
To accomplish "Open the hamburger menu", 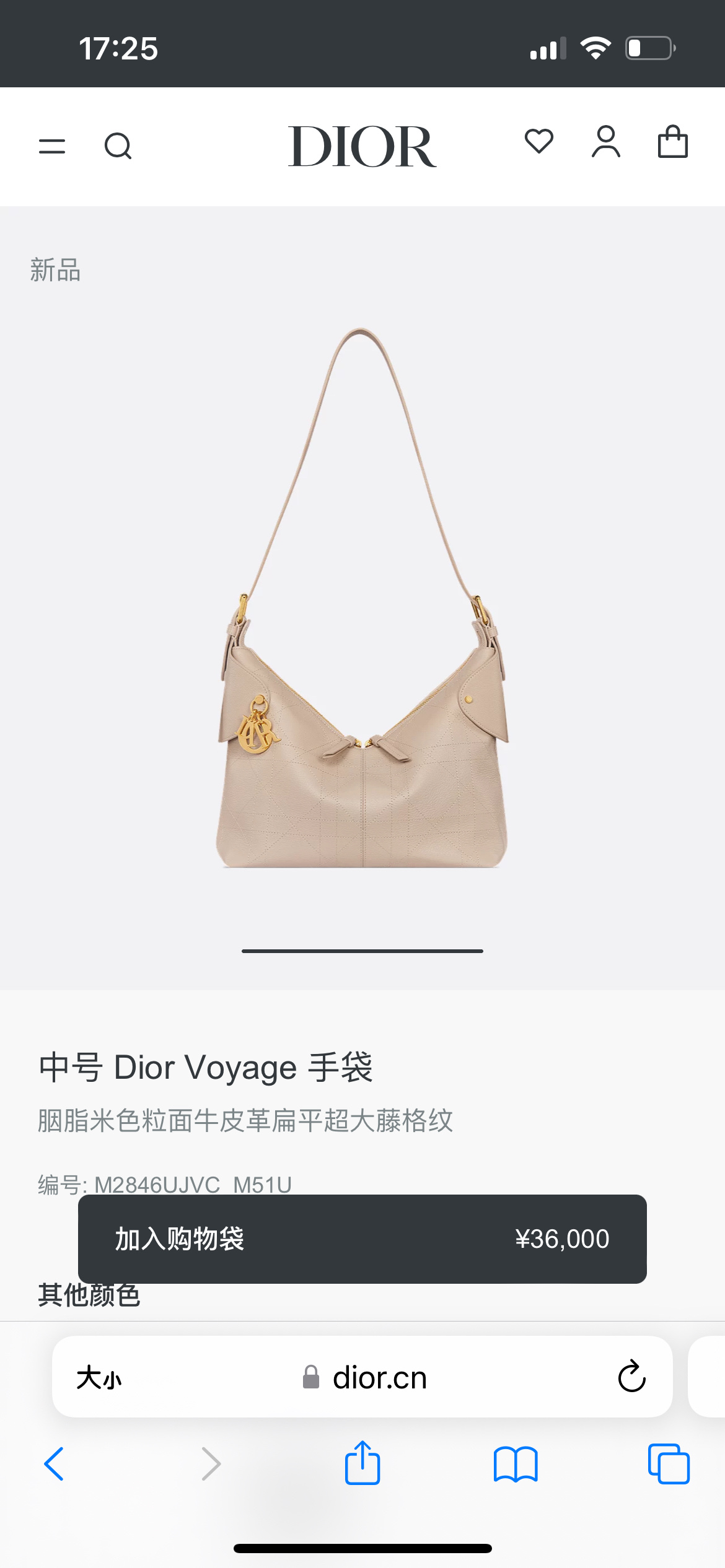I will [x=52, y=147].
